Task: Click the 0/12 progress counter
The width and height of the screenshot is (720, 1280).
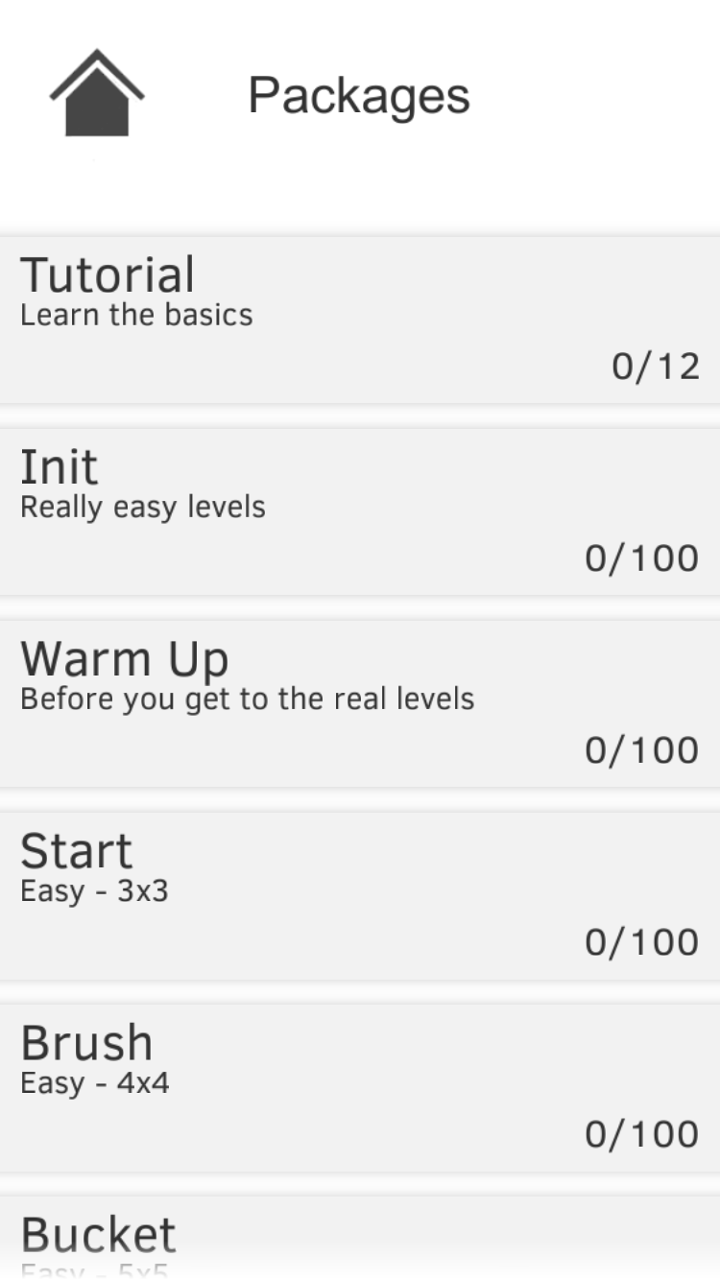Action: [x=655, y=366]
